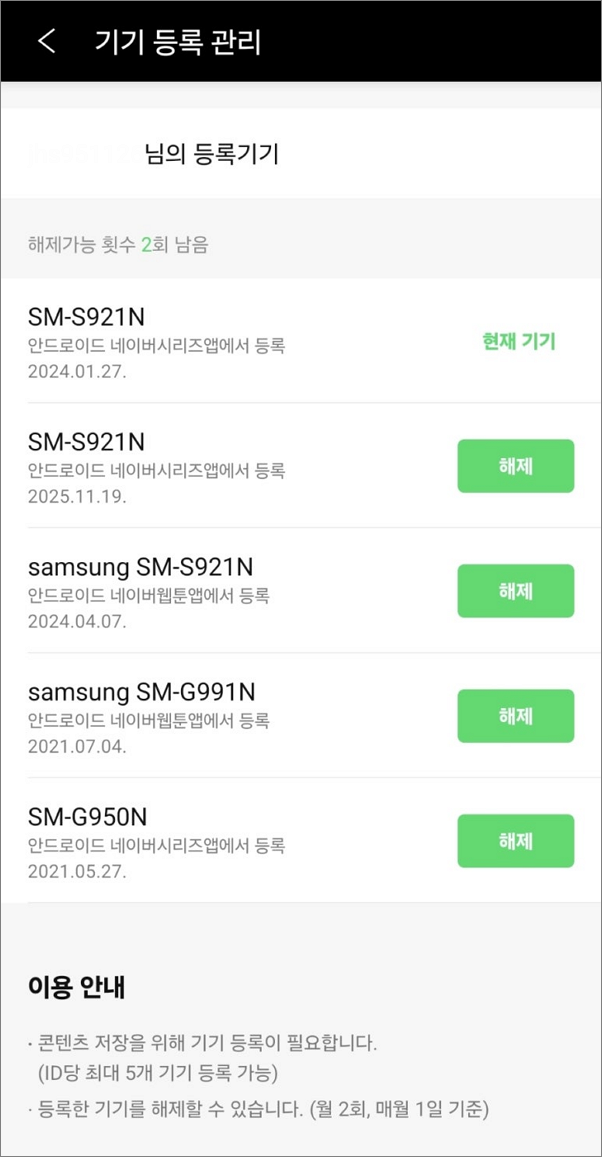Screen dimensions: 602x1157
Task: Remove SM-G950N with its 해제 button
Action: tap(516, 841)
